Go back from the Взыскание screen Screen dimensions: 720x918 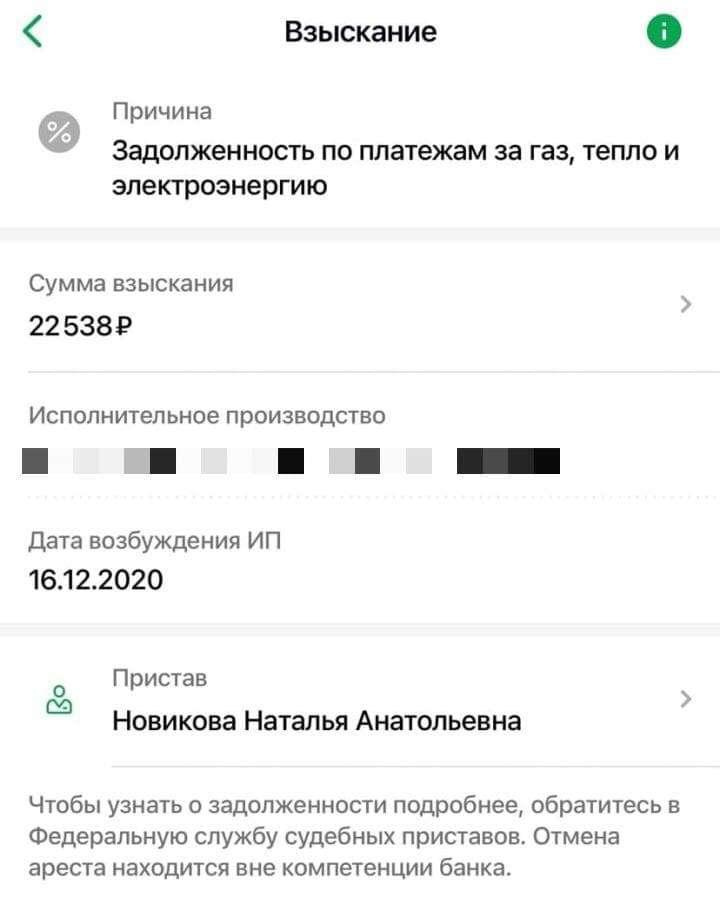(x=33, y=32)
